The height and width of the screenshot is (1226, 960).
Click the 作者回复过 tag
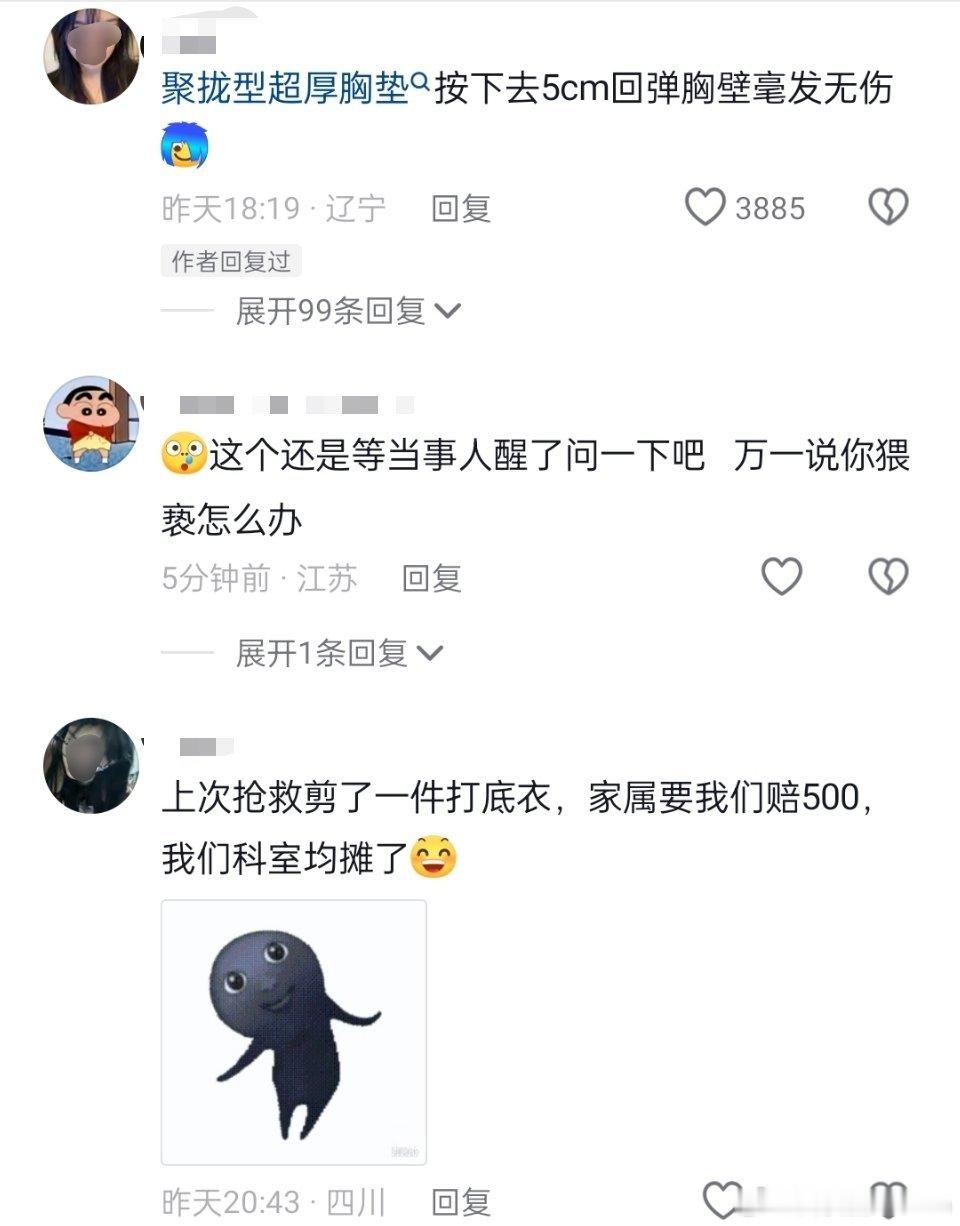pyautogui.click(x=230, y=260)
